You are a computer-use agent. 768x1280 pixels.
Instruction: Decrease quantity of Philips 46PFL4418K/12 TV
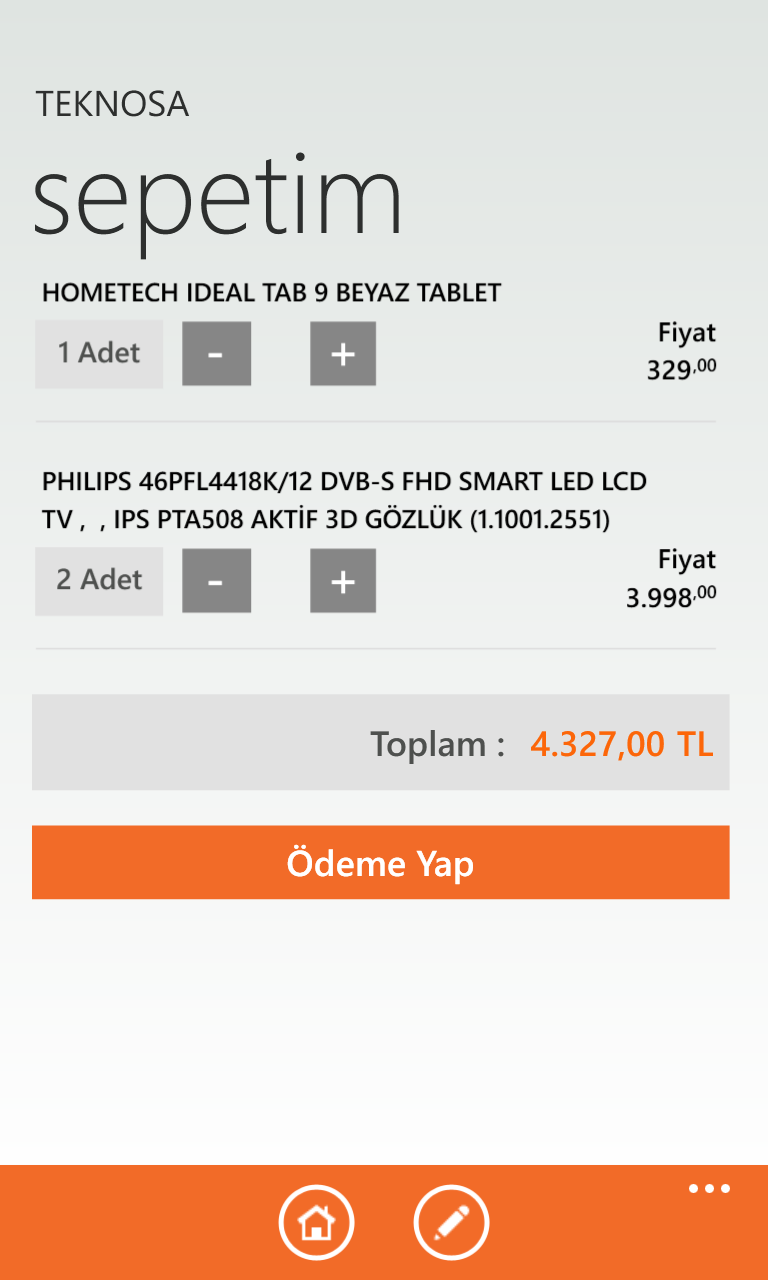(x=216, y=581)
